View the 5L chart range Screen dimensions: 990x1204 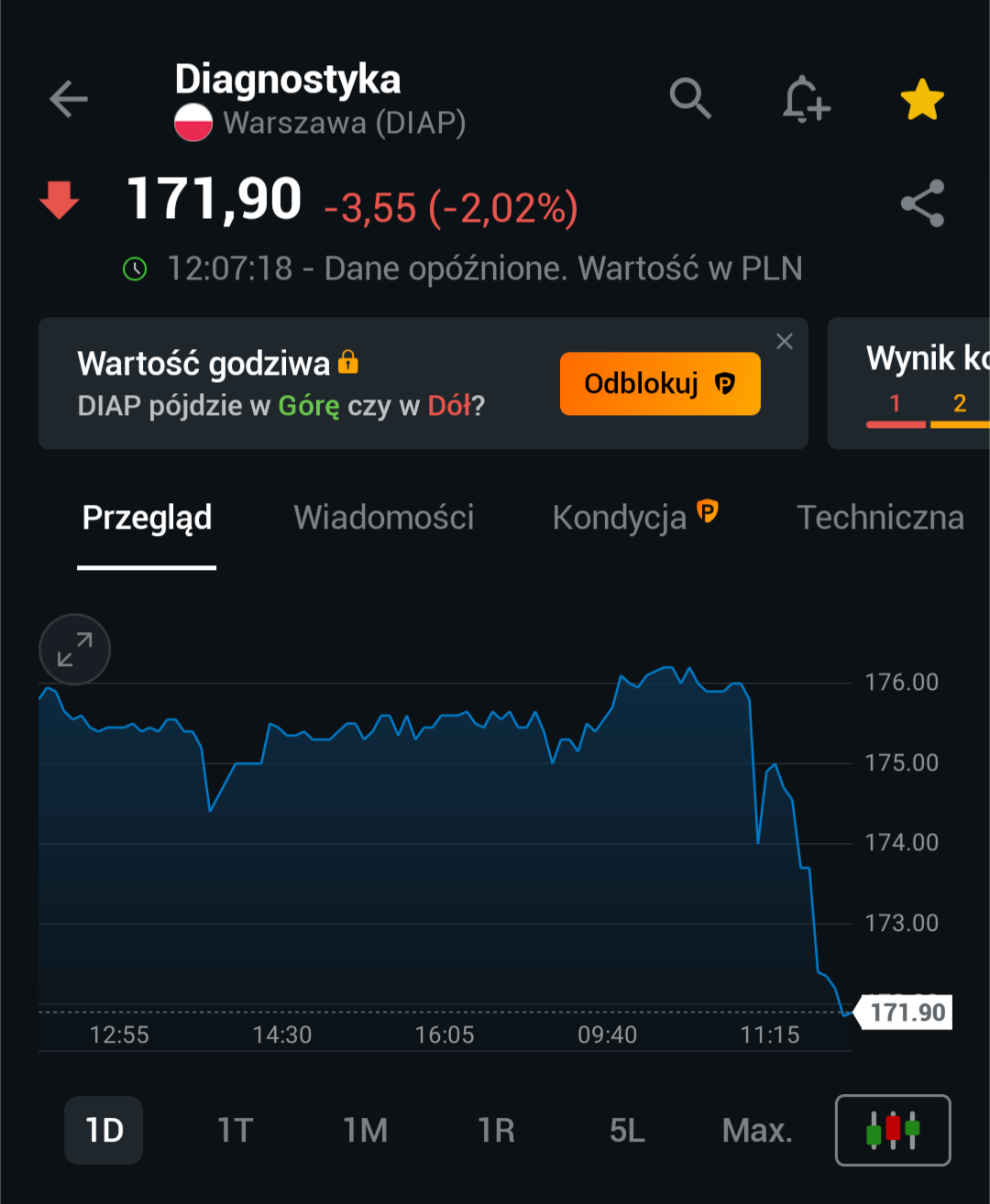[x=627, y=1130]
